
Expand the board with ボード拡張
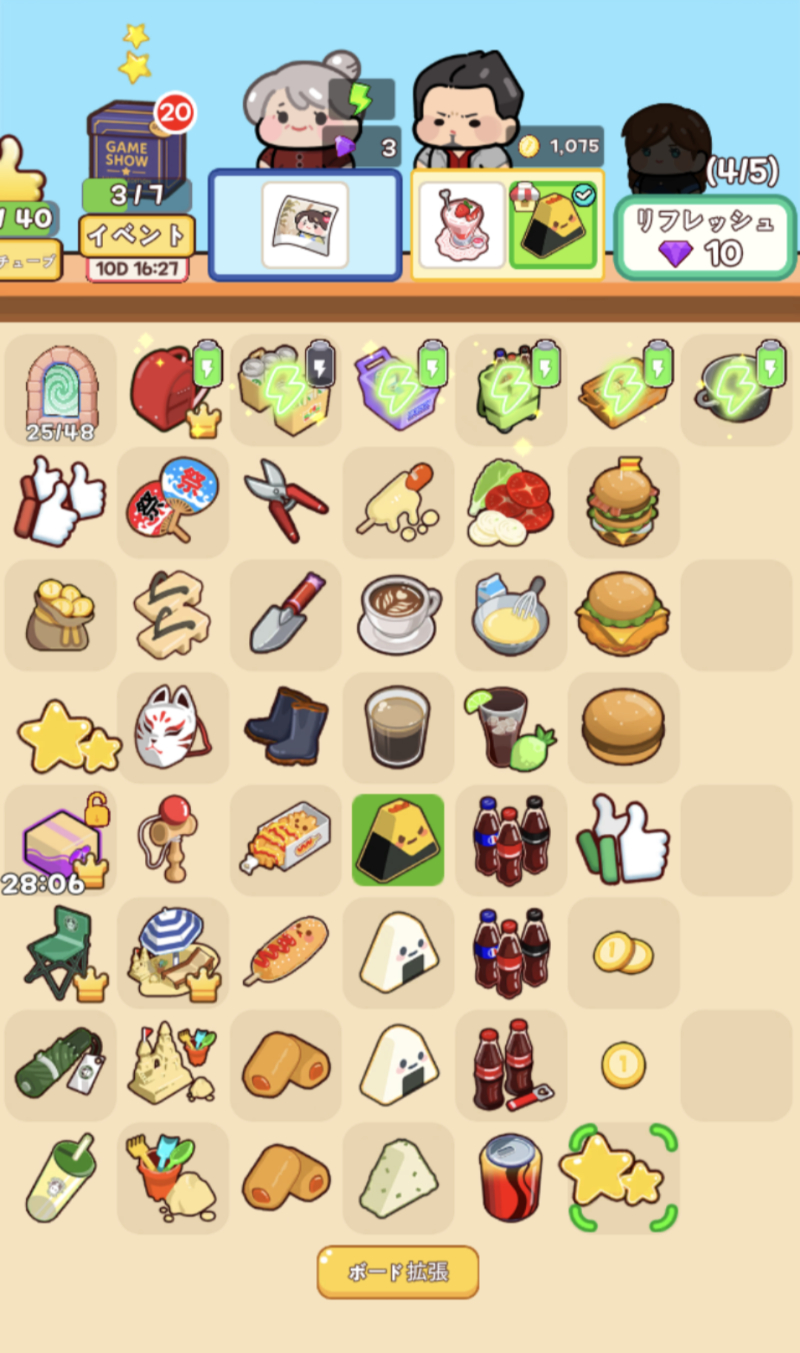[x=398, y=1272]
